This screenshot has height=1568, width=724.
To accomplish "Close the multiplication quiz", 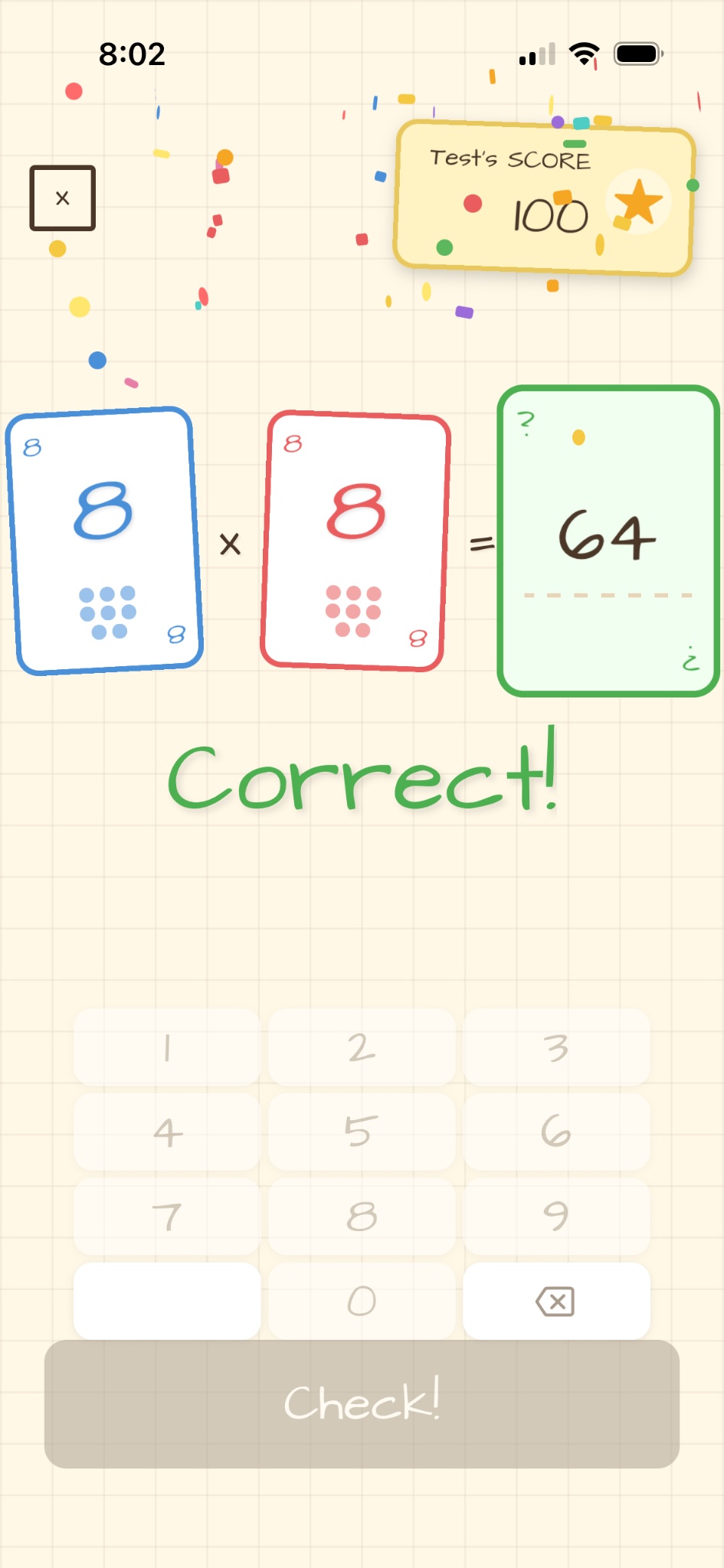I will (63, 198).
